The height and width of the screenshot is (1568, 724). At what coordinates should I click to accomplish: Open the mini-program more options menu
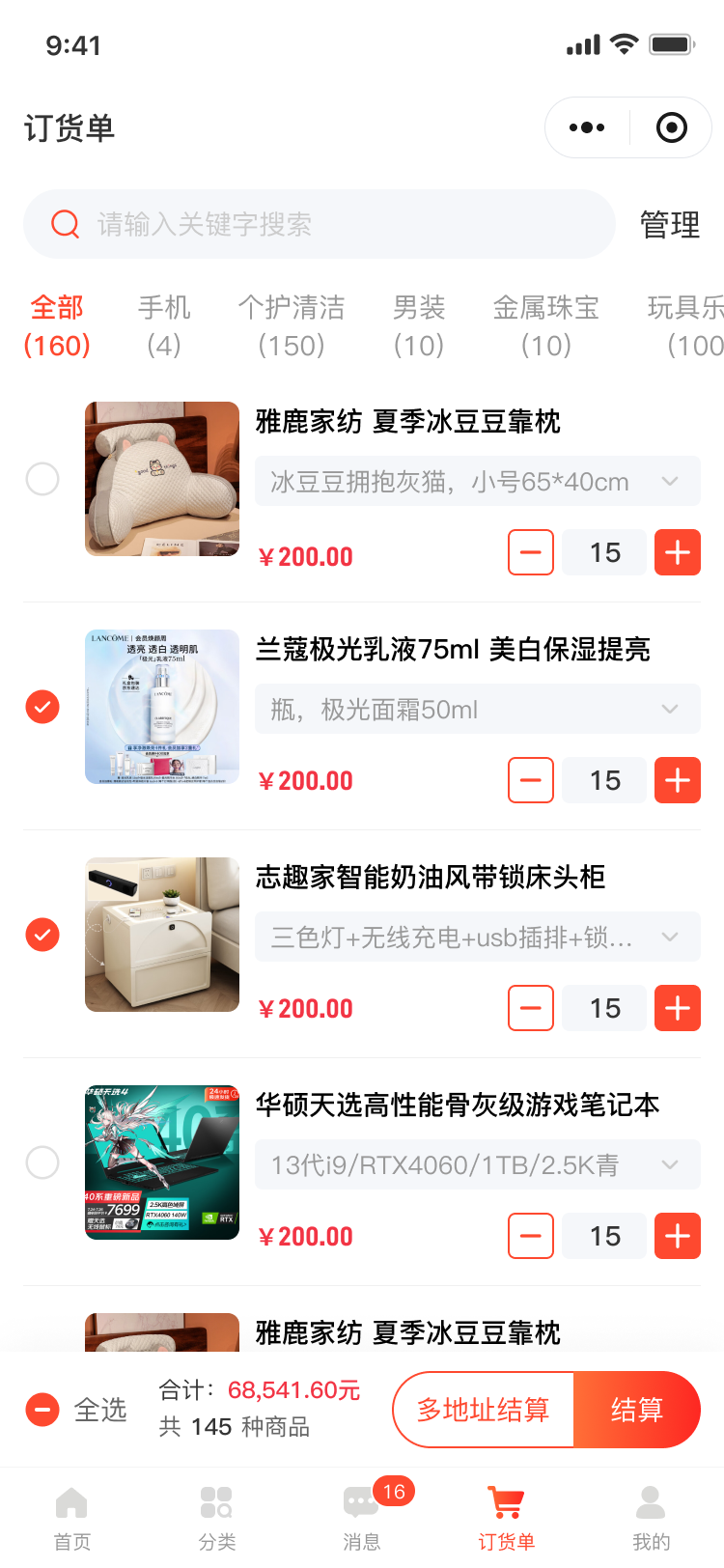tap(587, 127)
